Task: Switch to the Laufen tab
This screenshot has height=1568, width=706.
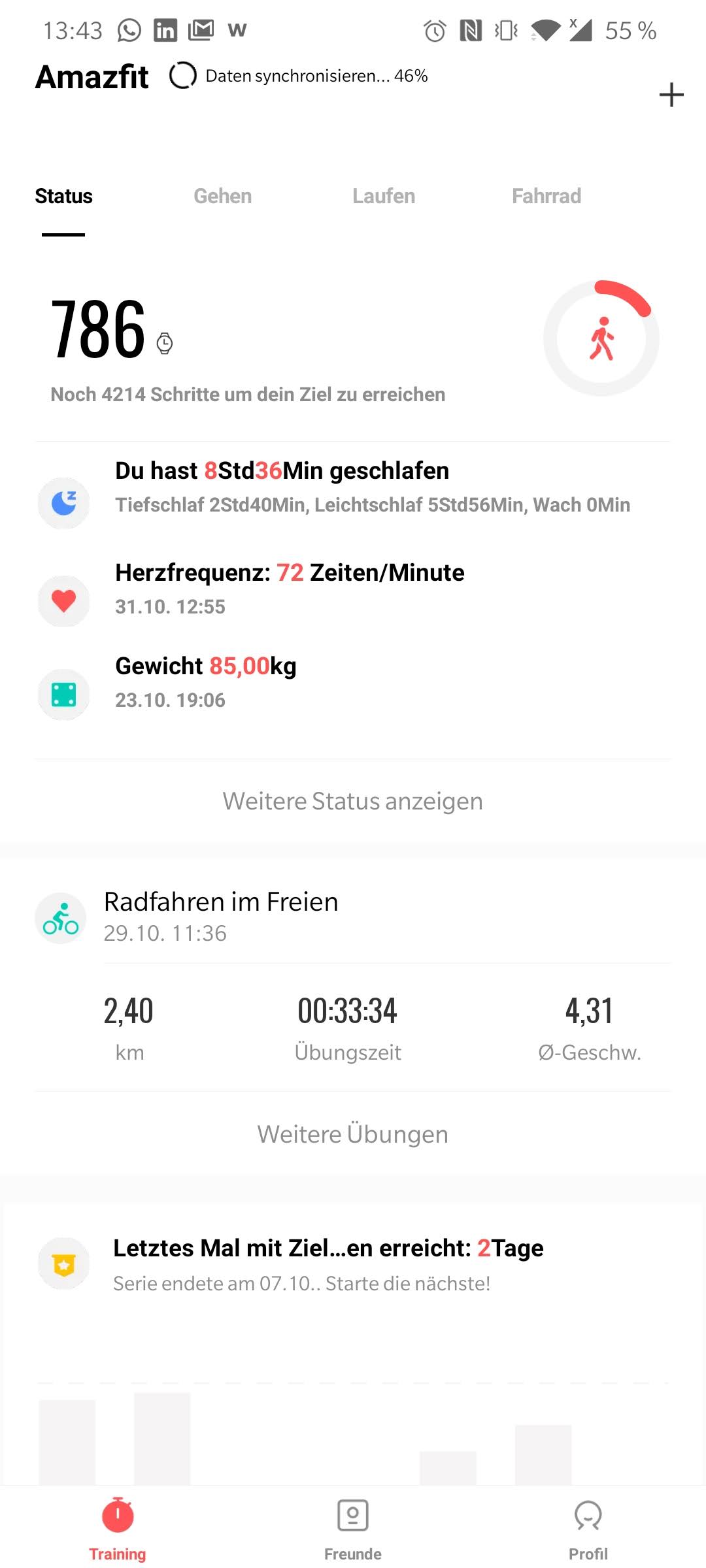Action: coord(384,196)
